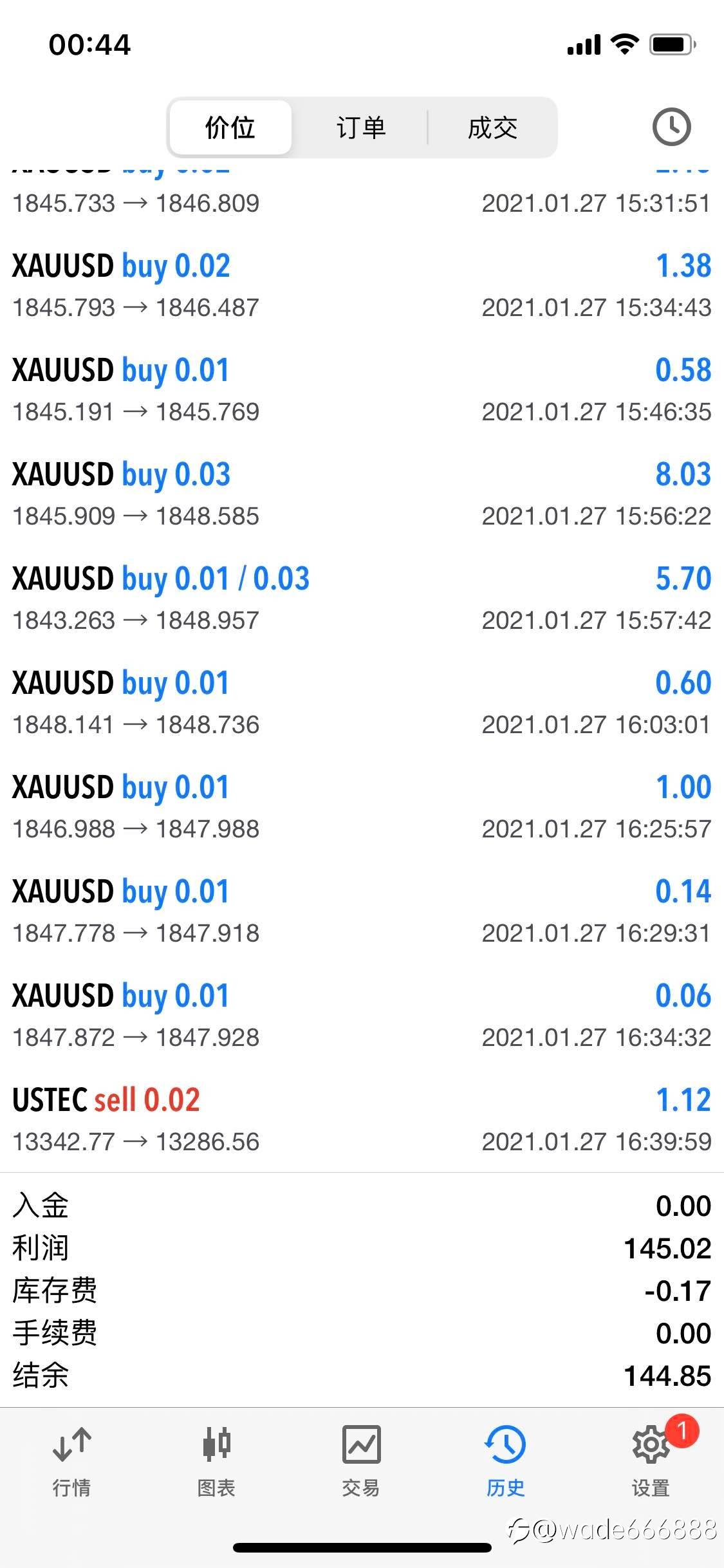This screenshot has width=724, height=1568.
Task: Open the XAUUSD buy 0.03 trade with profit 8.03
Action: click(362, 494)
